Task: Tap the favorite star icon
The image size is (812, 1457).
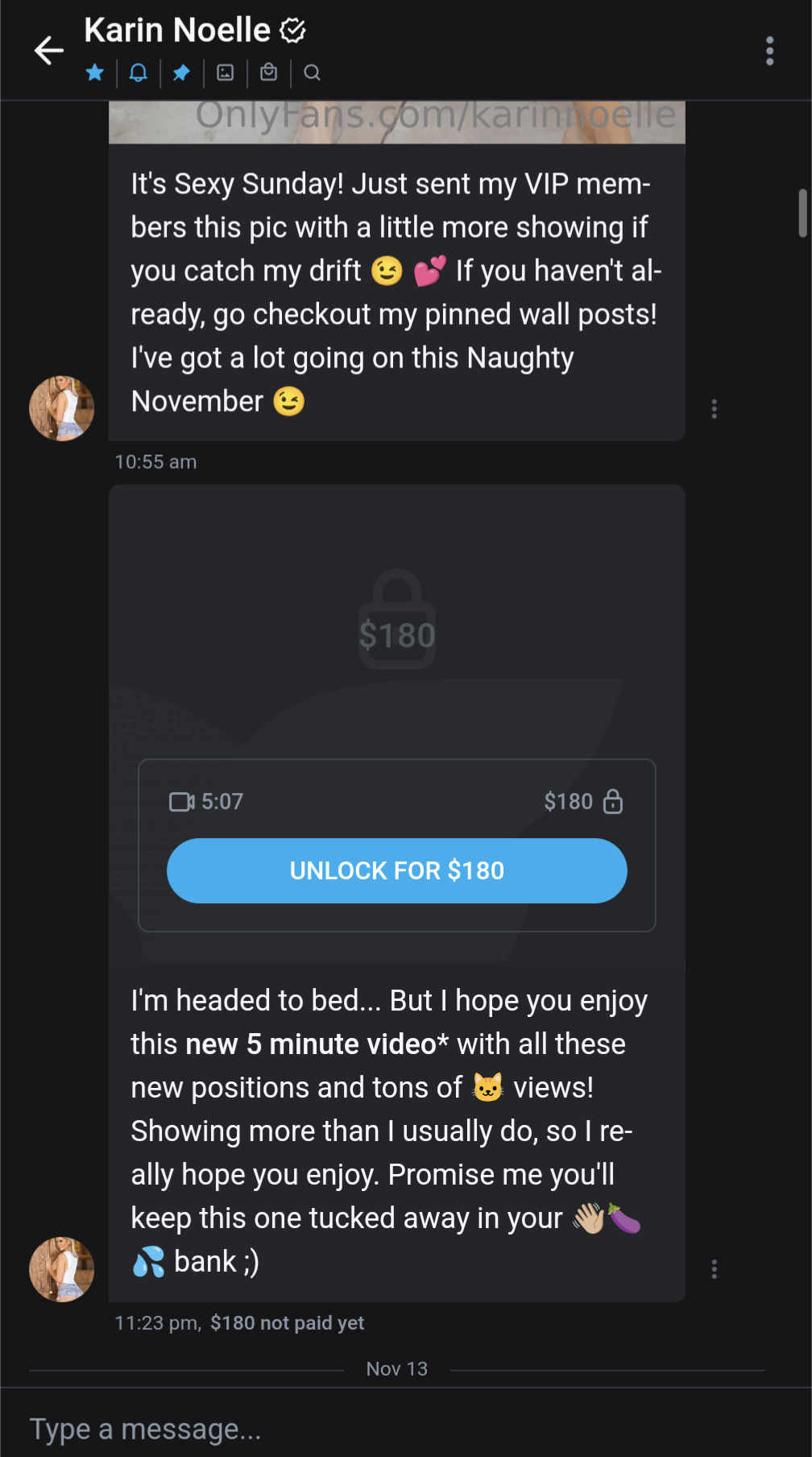Action: [x=95, y=73]
